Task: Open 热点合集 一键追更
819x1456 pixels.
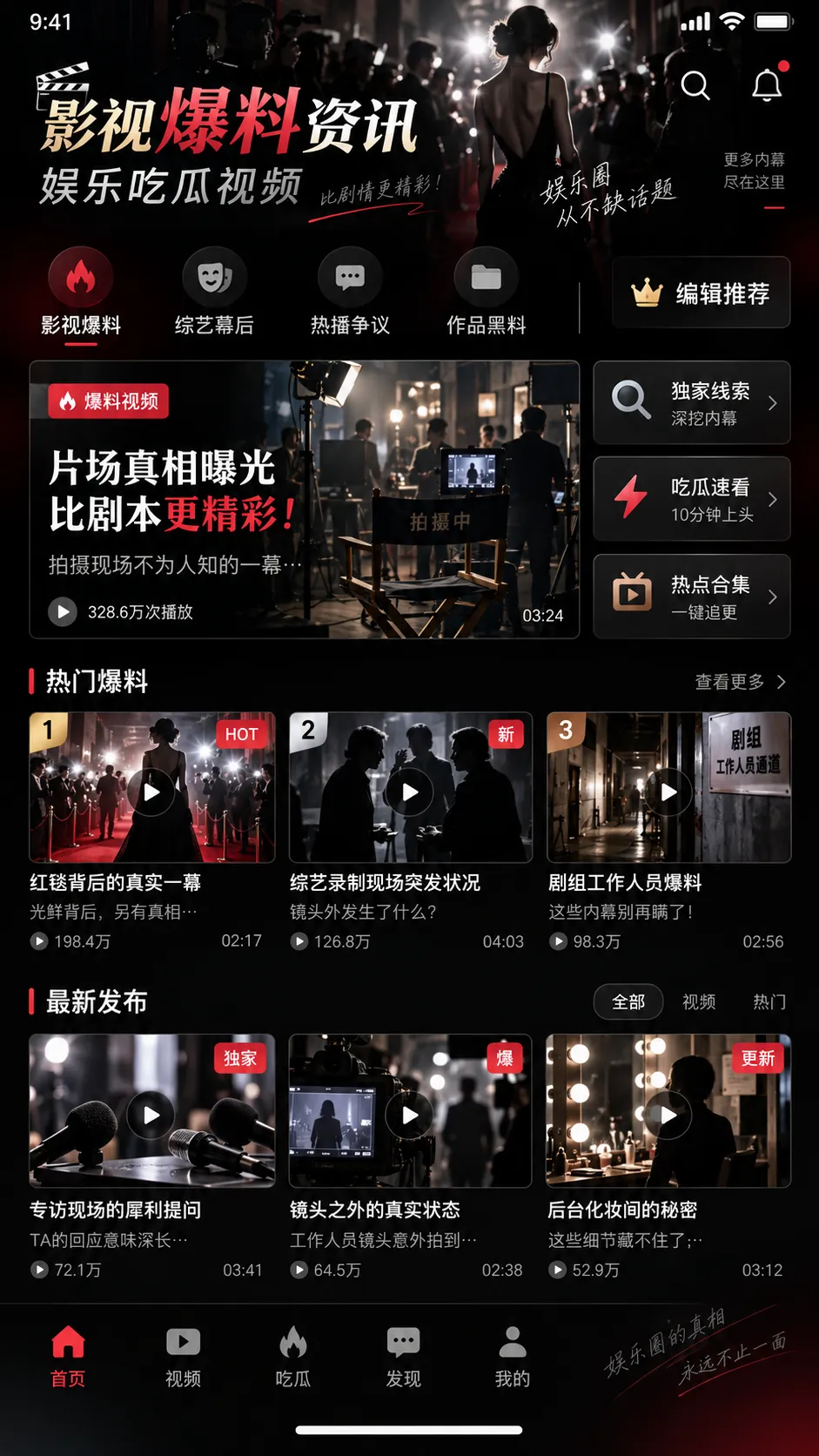Action: click(x=692, y=597)
